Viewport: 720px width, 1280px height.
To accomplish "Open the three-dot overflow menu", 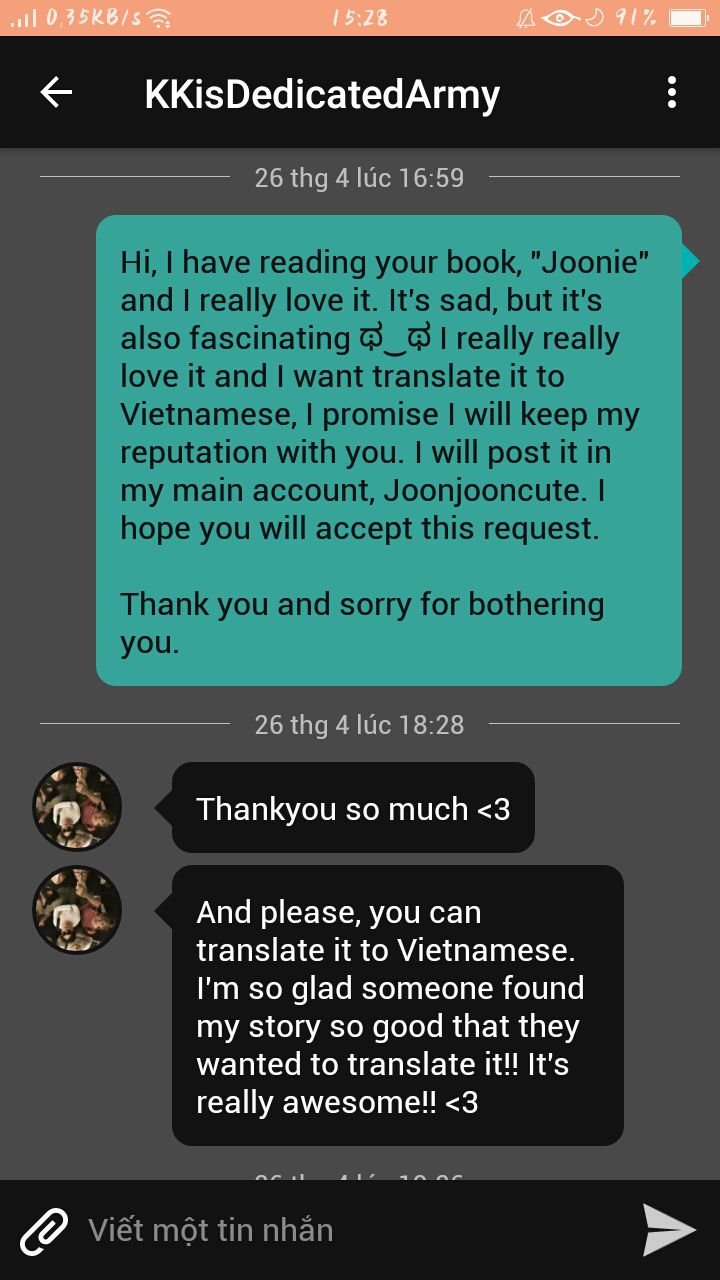I will coord(672,93).
